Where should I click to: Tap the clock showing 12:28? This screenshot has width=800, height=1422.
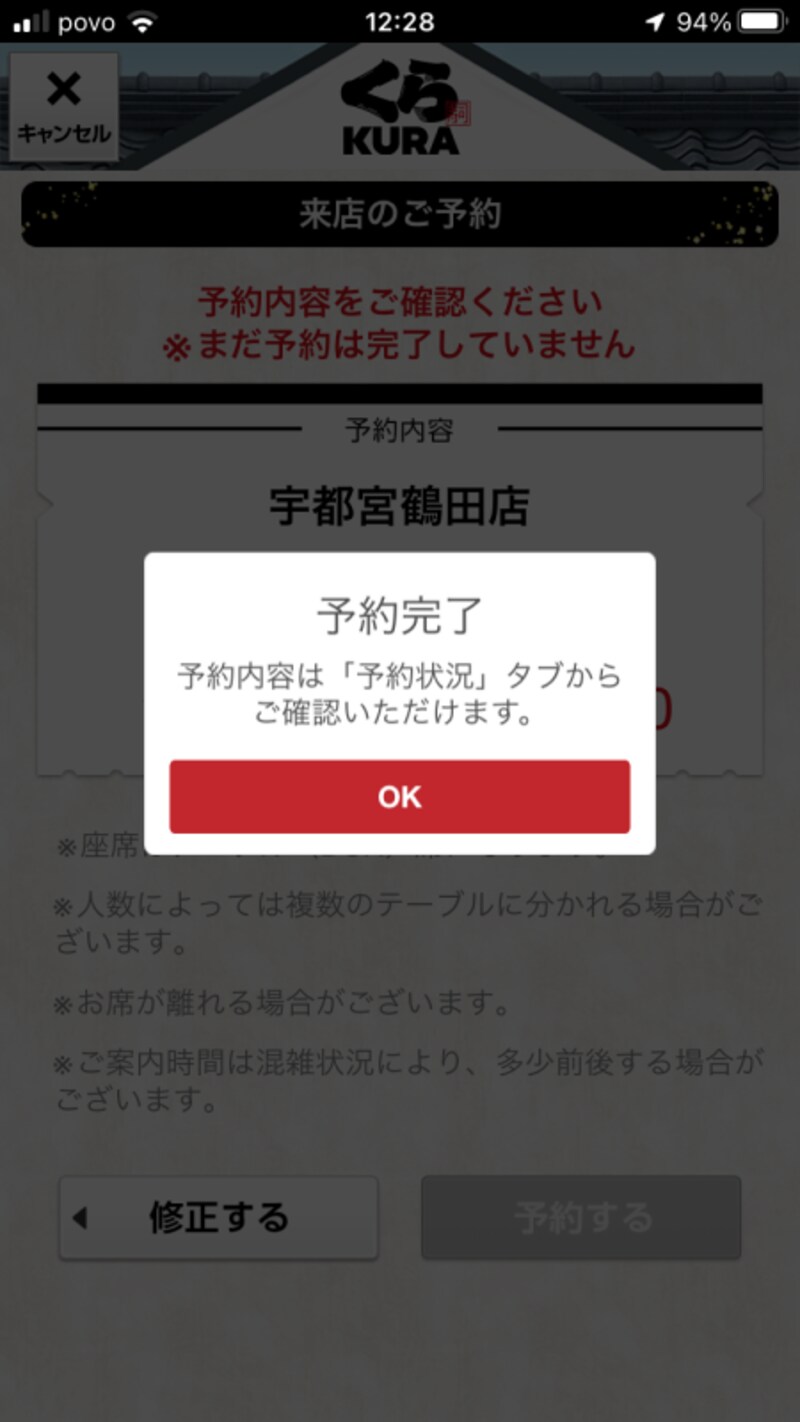pyautogui.click(x=400, y=20)
